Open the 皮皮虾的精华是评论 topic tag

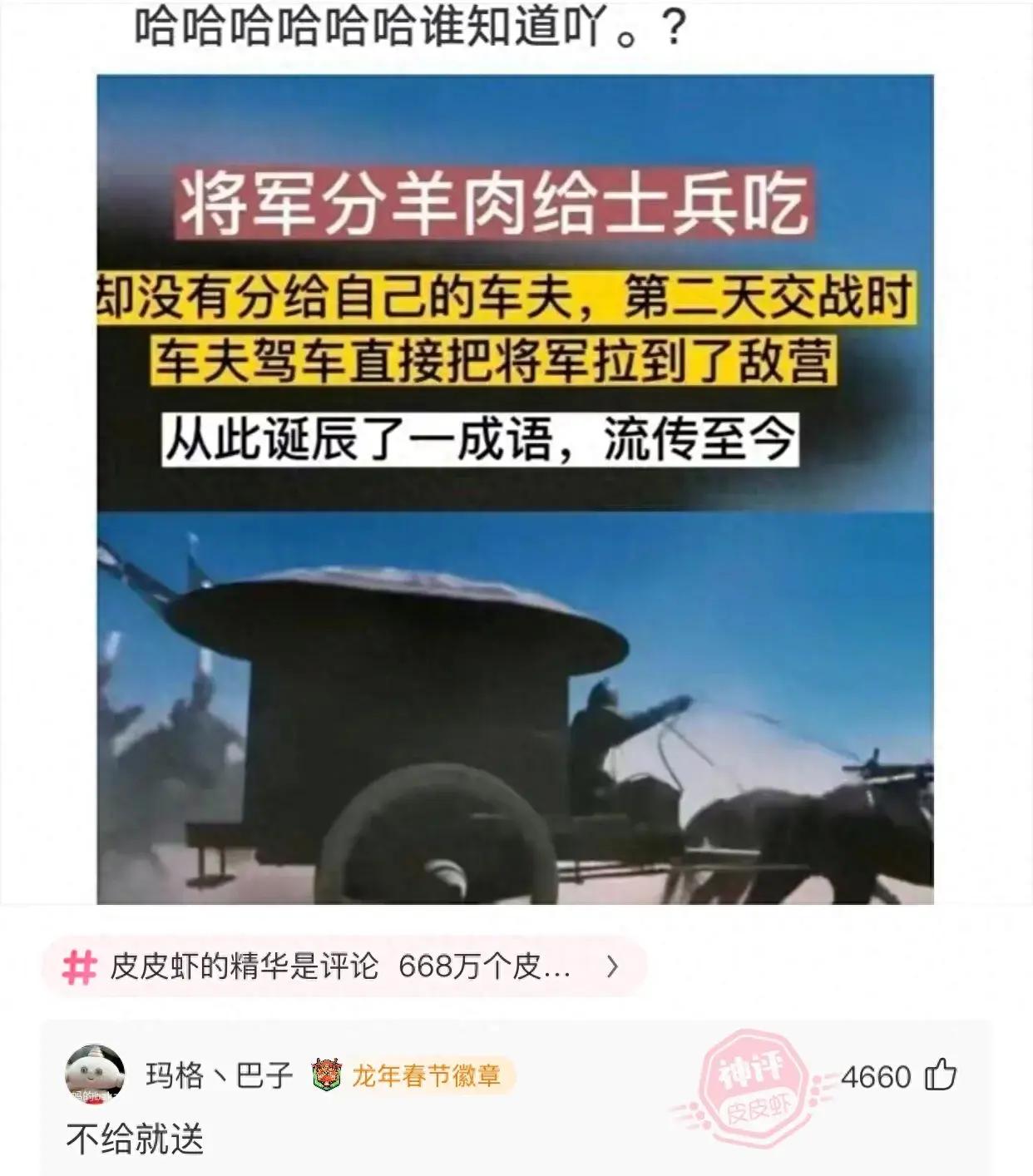click(341, 967)
